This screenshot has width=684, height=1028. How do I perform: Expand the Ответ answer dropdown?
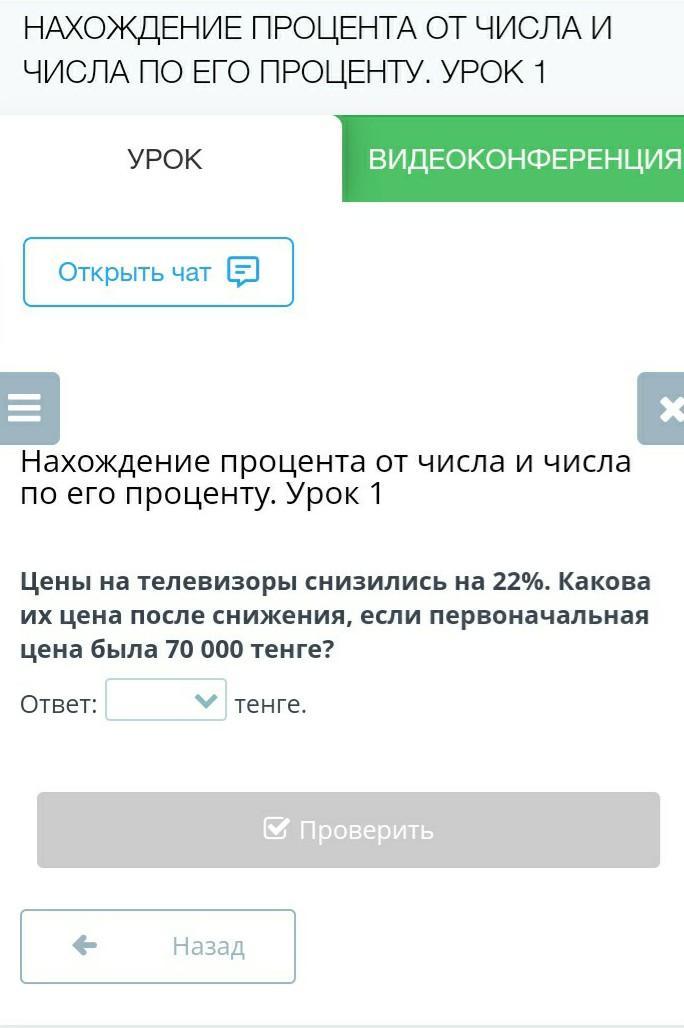pos(166,701)
